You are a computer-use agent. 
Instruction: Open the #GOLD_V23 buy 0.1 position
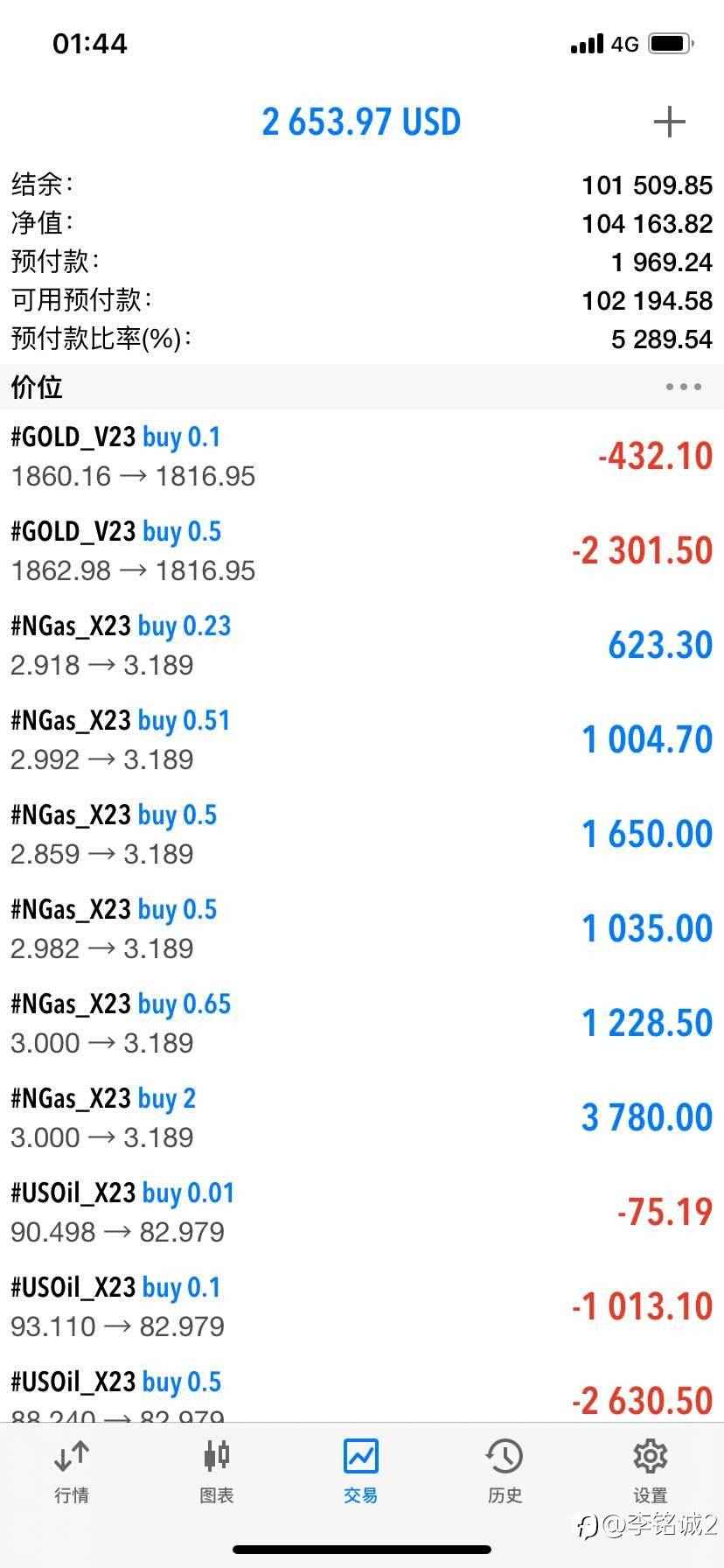click(x=362, y=457)
